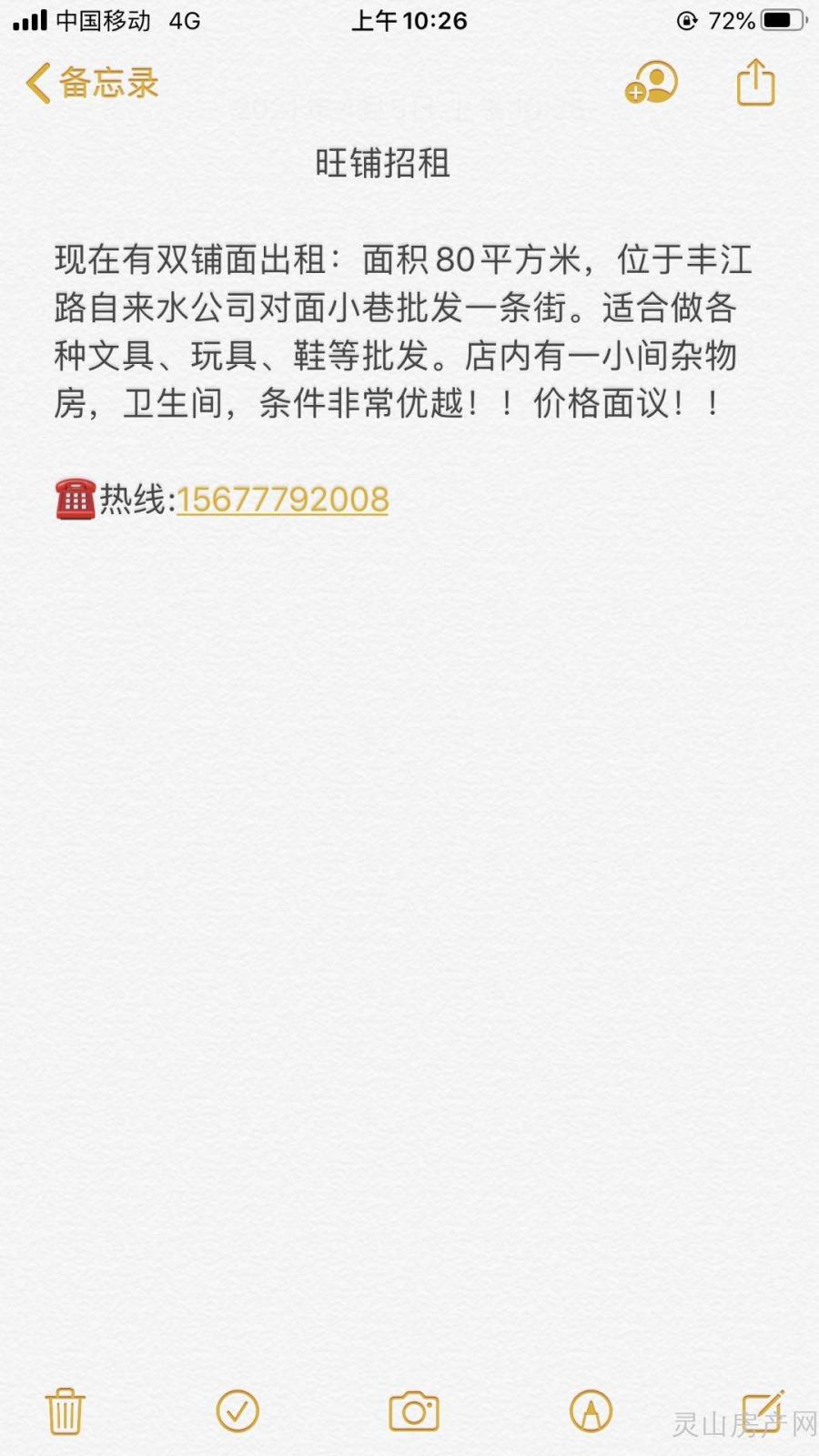Add a checklist to the note
This screenshot has height=1456, width=819.
[x=238, y=1411]
